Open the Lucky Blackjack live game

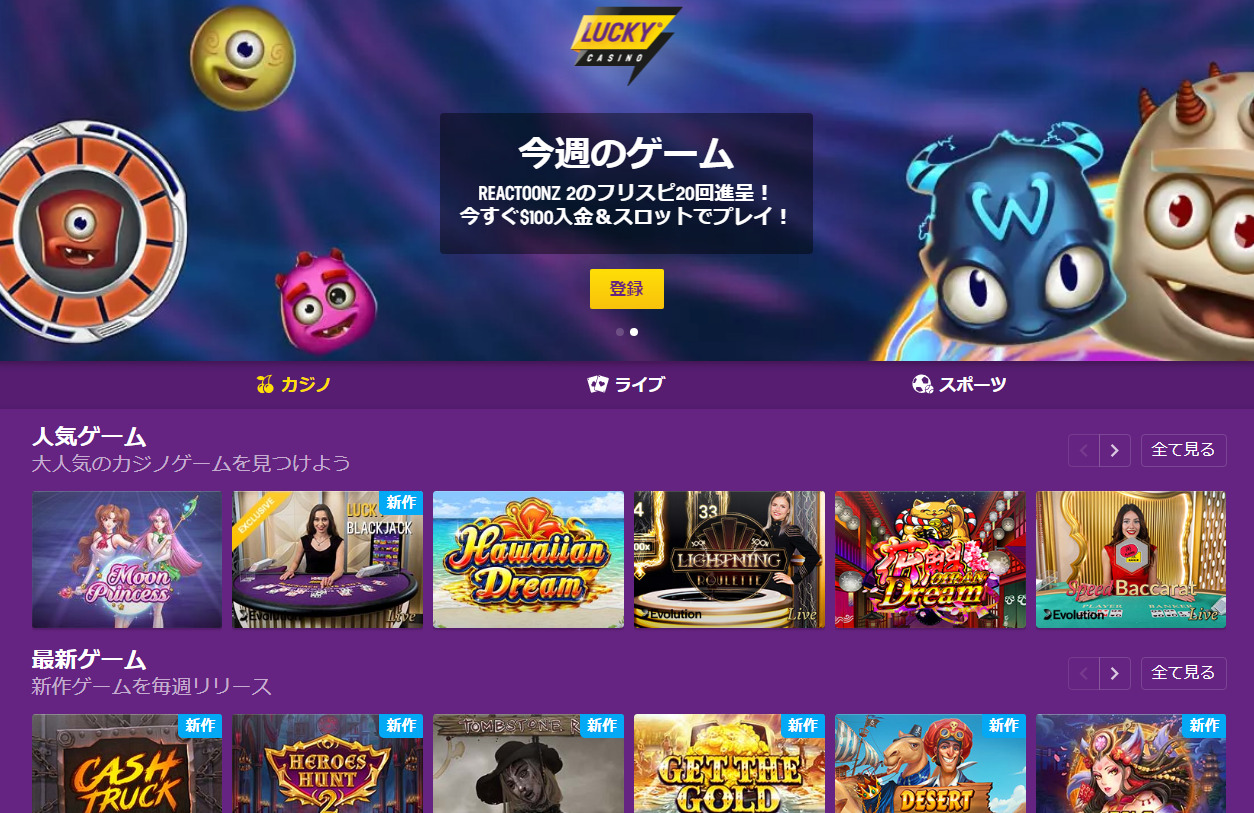[x=327, y=560]
